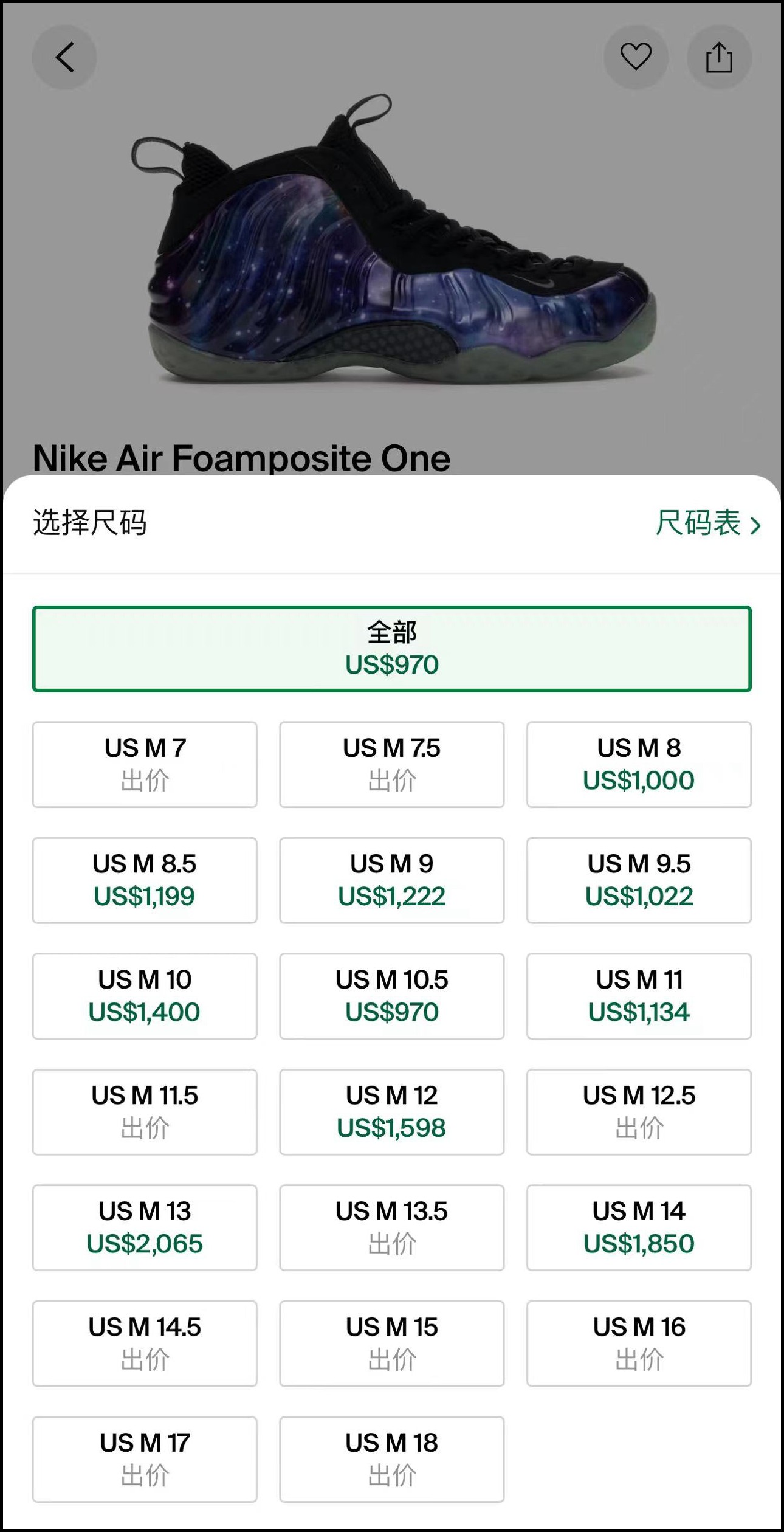Choose size US M 18
Image resolution: width=784 pixels, height=1532 pixels.
[x=392, y=1459]
